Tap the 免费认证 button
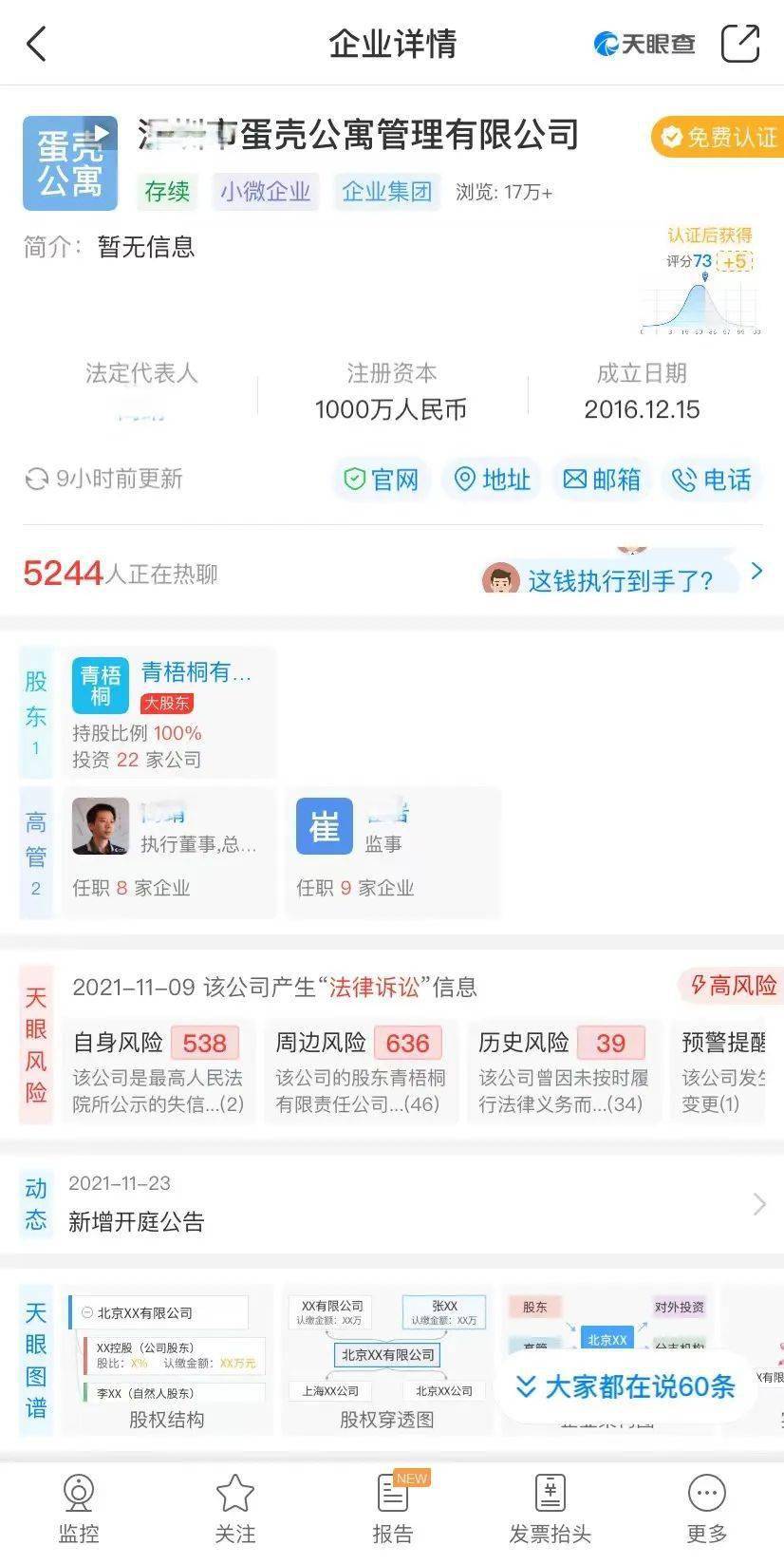Image resolution: width=784 pixels, height=1564 pixels. coord(718,138)
